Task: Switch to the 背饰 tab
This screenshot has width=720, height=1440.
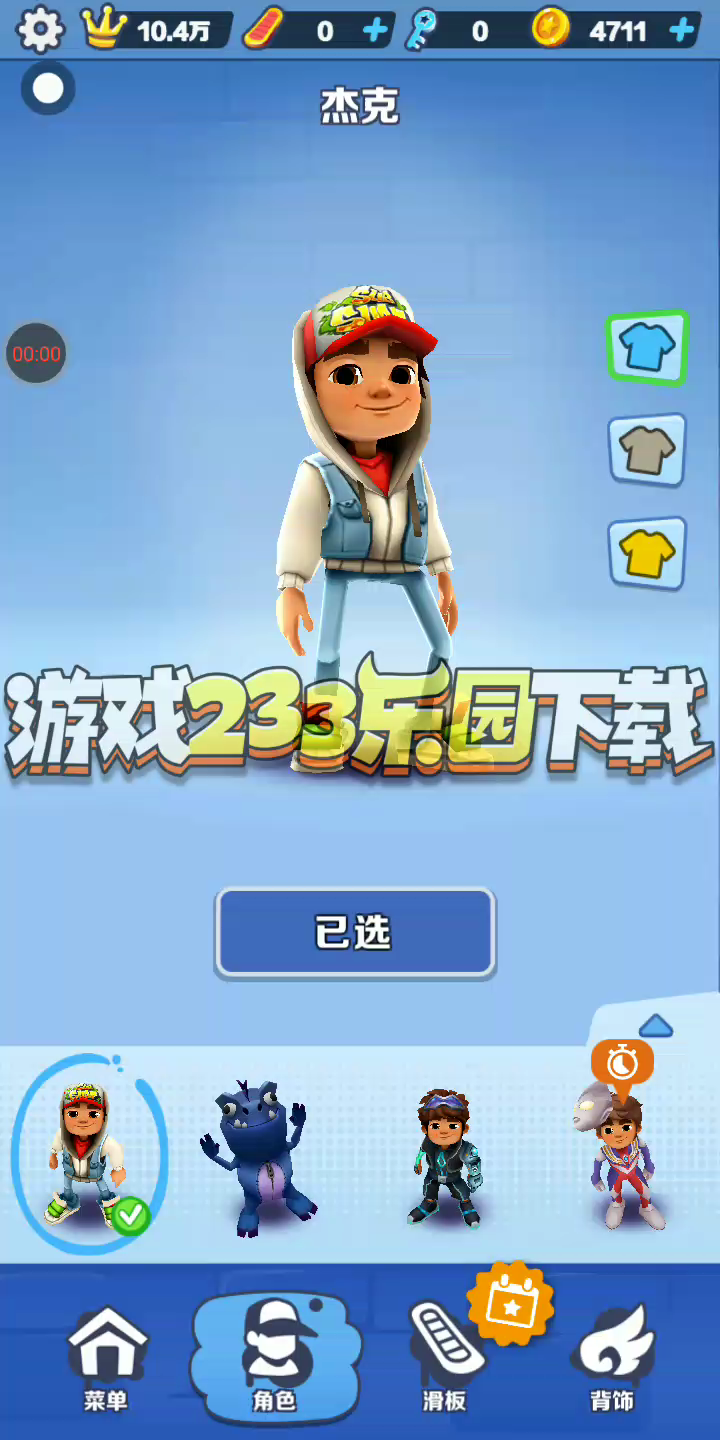Action: 613,1358
